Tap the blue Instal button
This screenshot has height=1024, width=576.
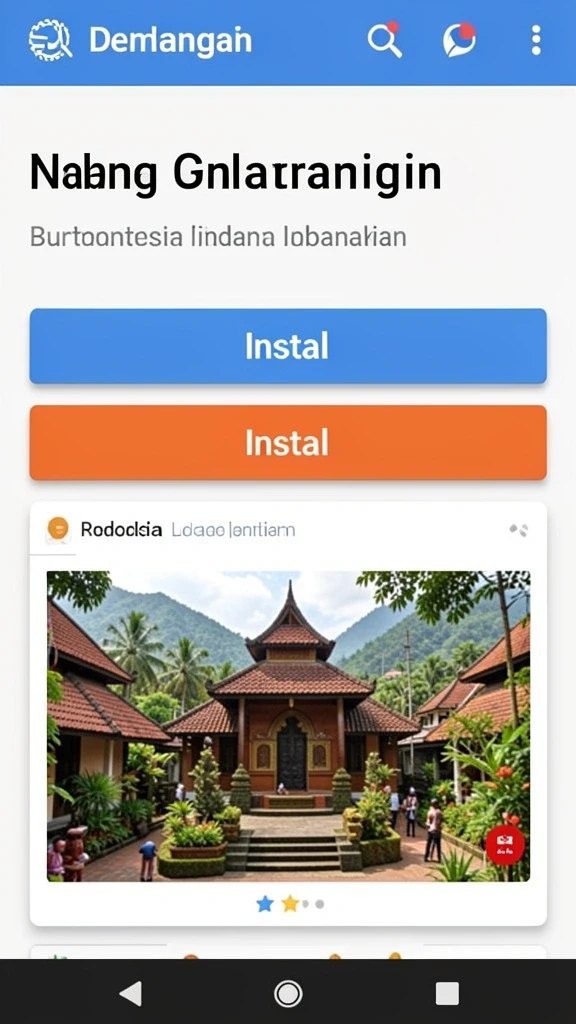click(288, 346)
